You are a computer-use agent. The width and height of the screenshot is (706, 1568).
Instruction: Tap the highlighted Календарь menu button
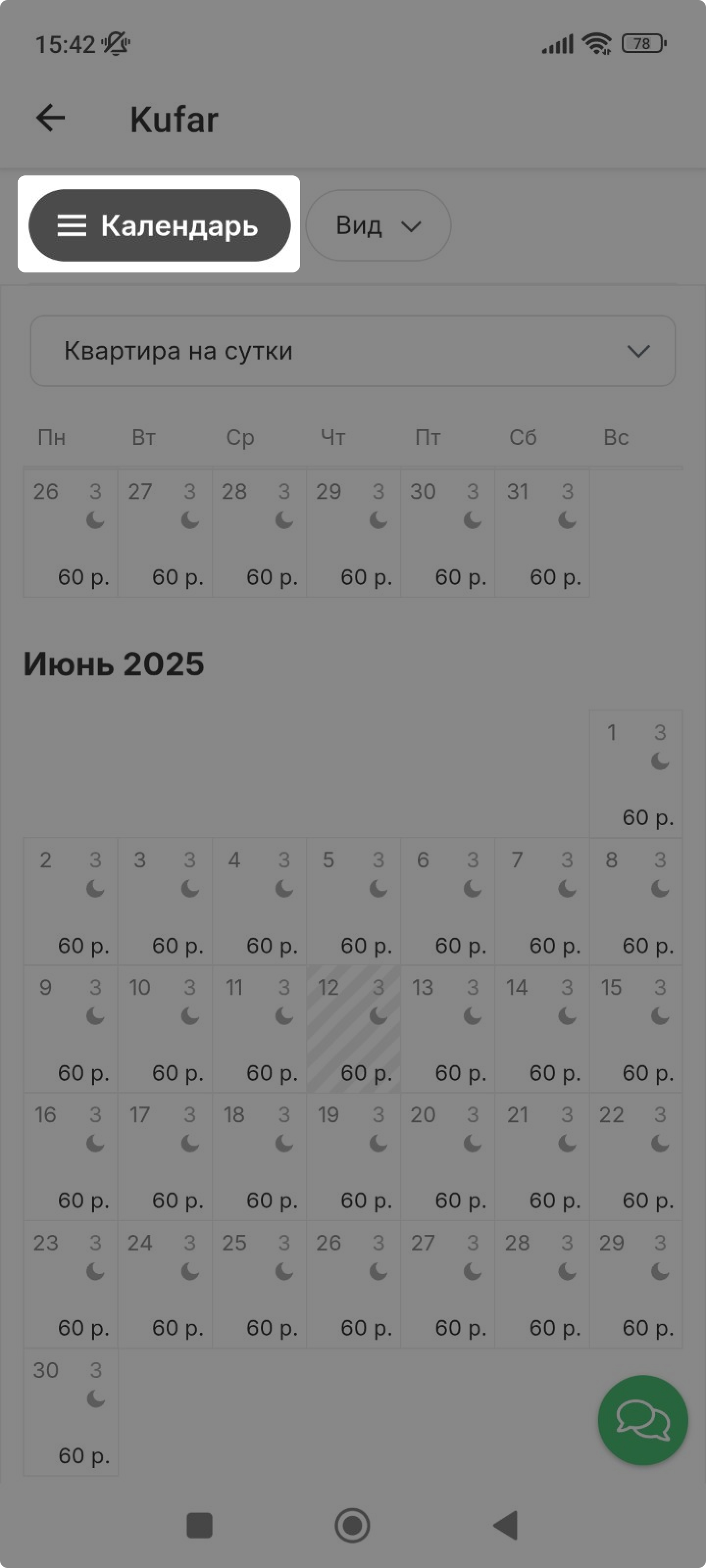(160, 225)
